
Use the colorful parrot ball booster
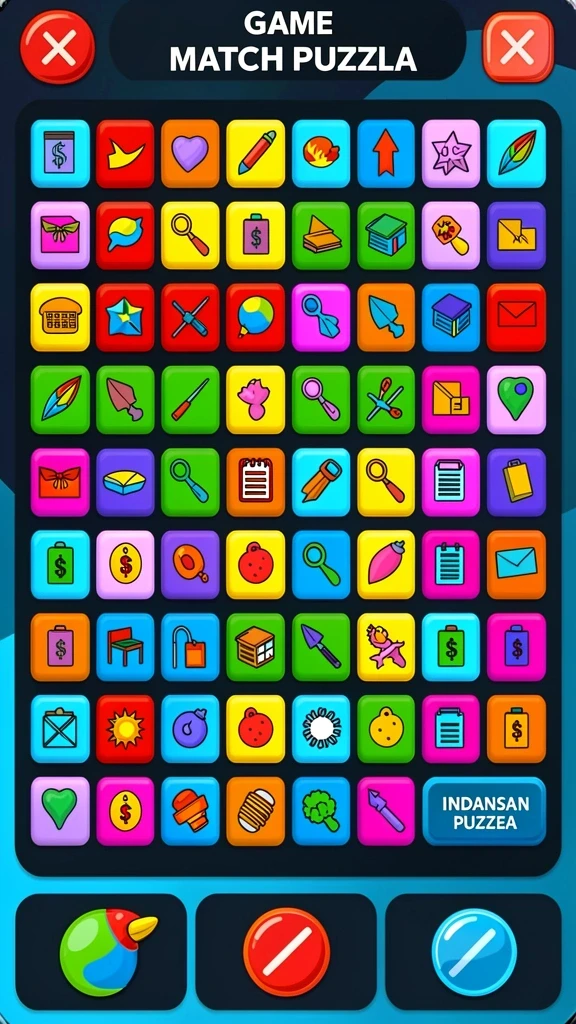[x=106, y=952]
